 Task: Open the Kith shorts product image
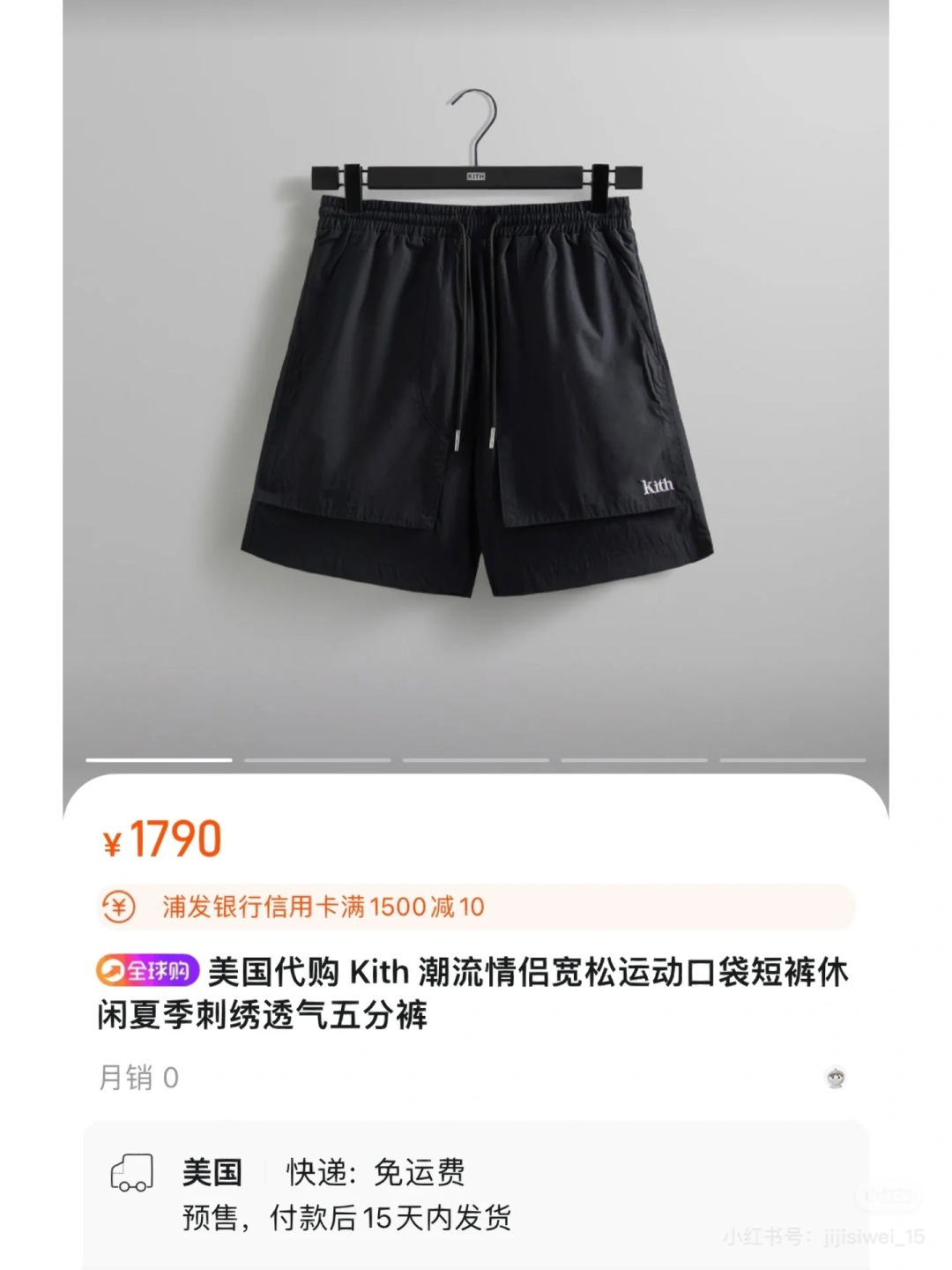pyautogui.click(x=476, y=388)
